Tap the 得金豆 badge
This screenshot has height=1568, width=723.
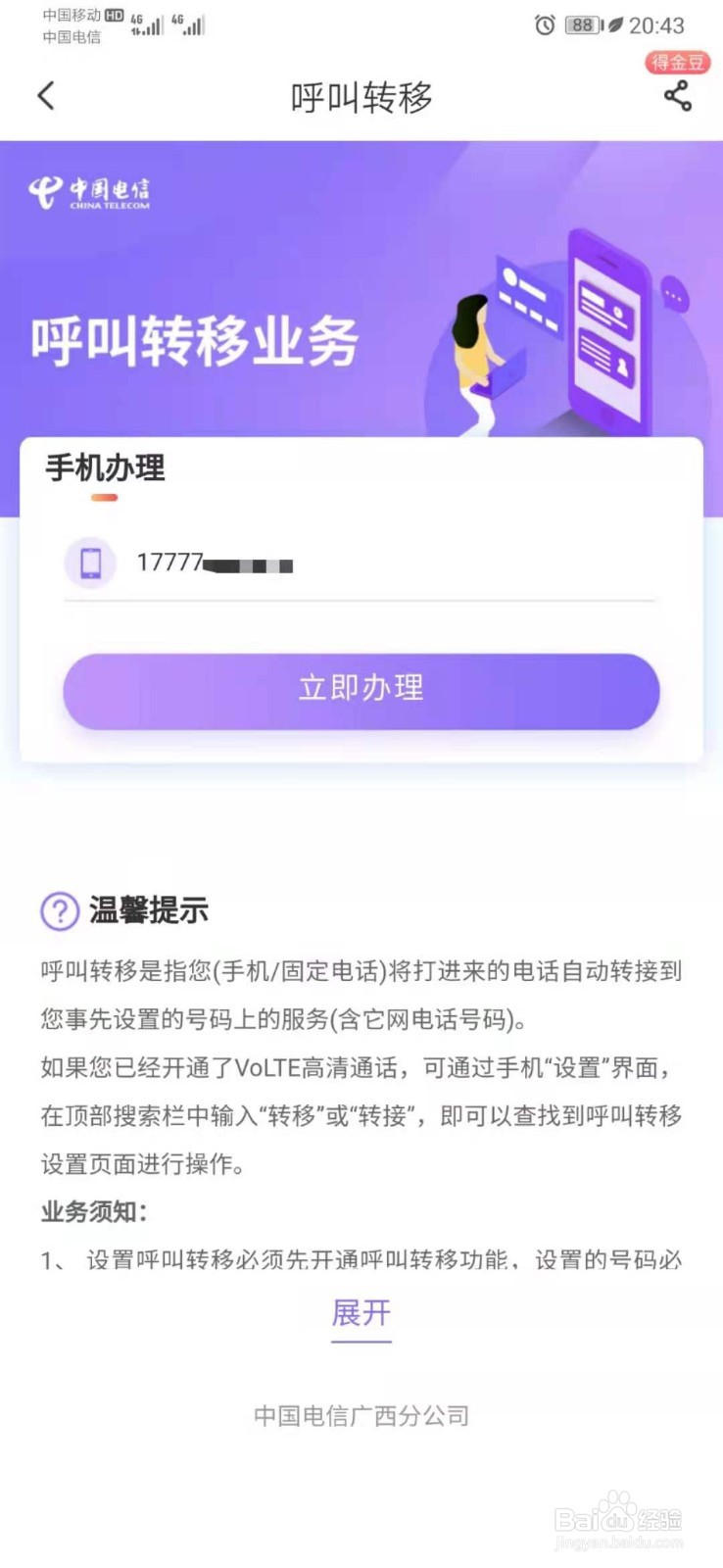pos(676,62)
